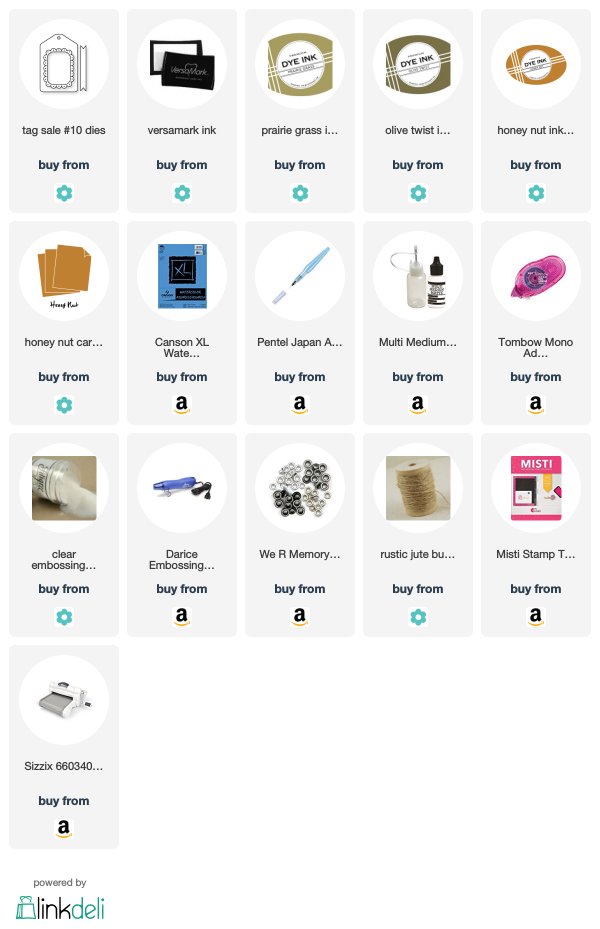Tap the Amazon icon under Sizzix 660340

(x=64, y=829)
